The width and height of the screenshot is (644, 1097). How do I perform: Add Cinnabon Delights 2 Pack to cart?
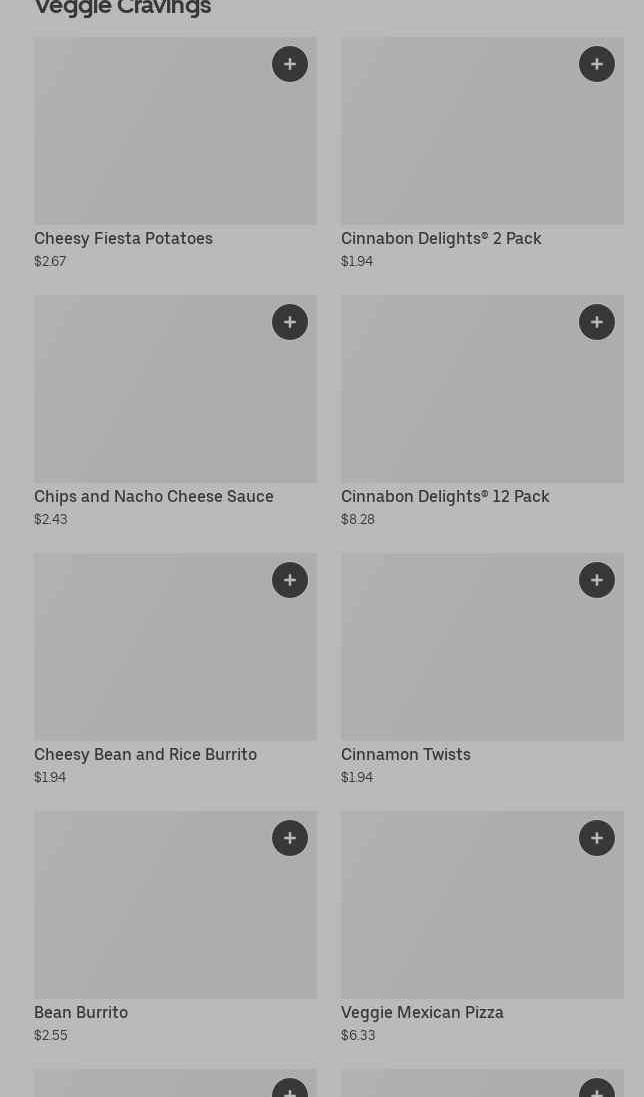point(597,64)
